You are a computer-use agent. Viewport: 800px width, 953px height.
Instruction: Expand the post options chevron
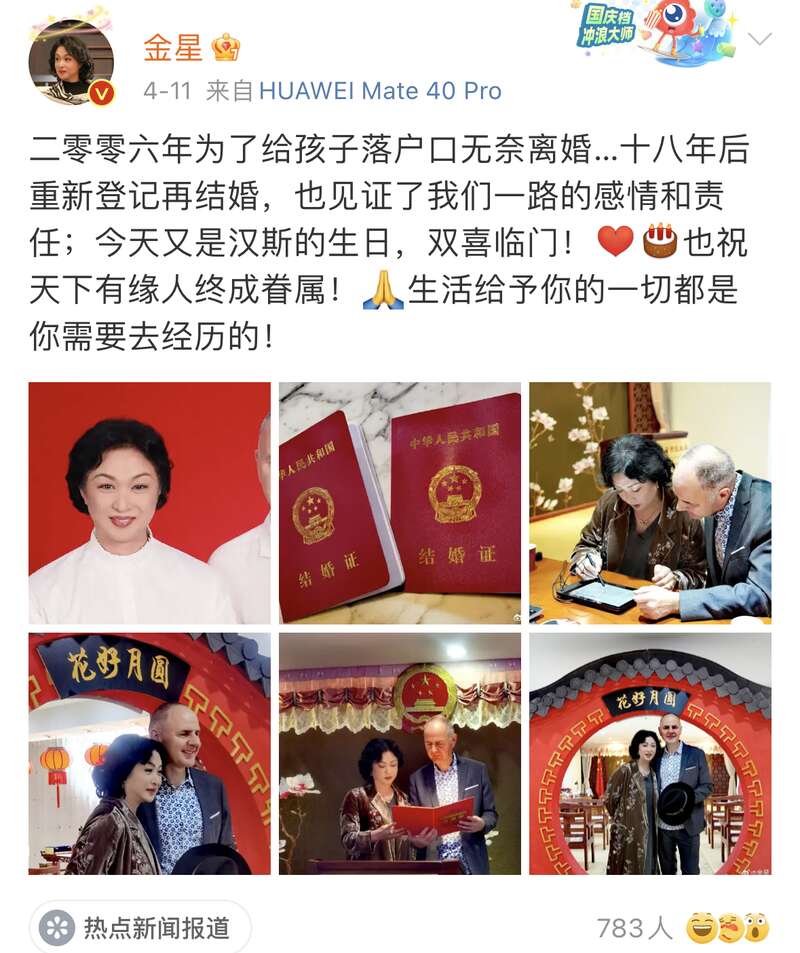[760, 40]
